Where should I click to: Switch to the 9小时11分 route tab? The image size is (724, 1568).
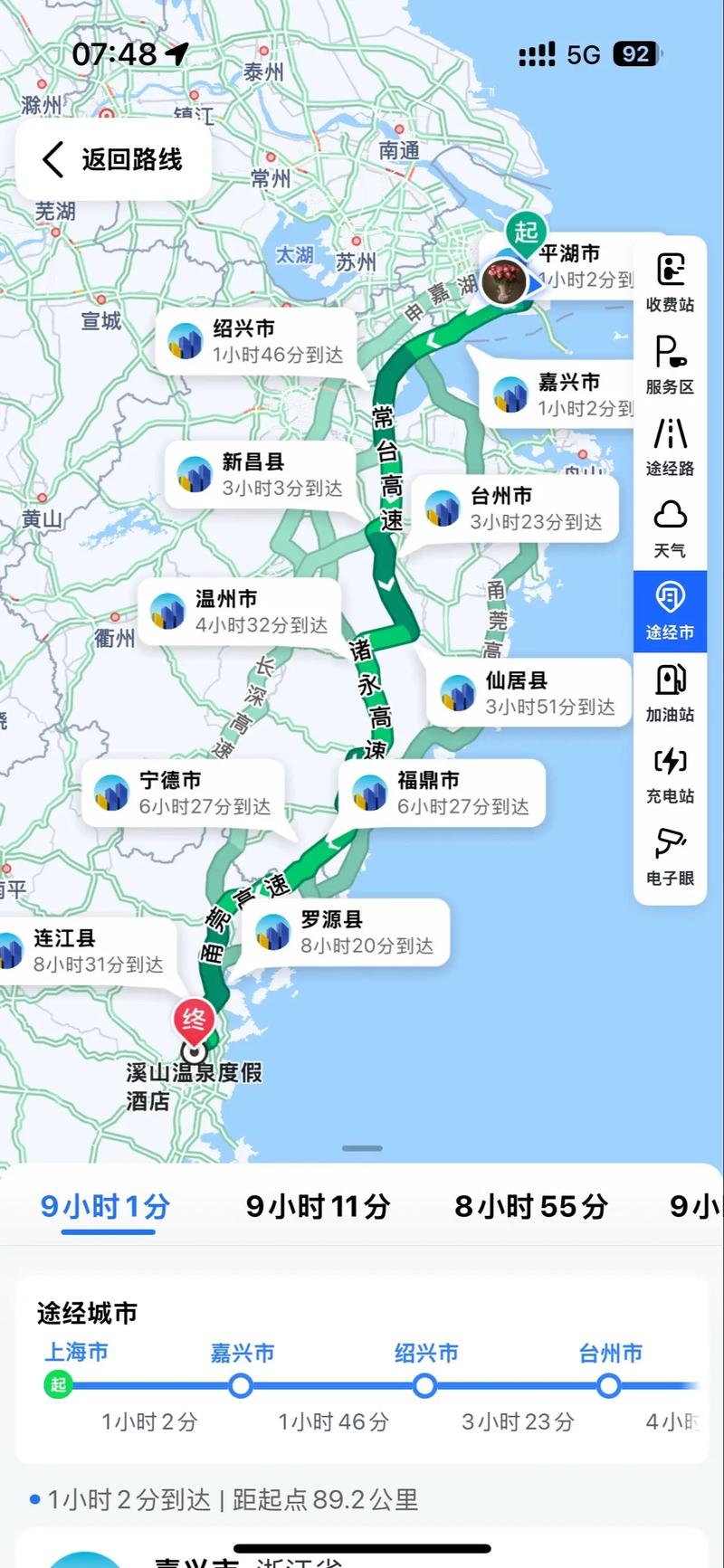319,1206
